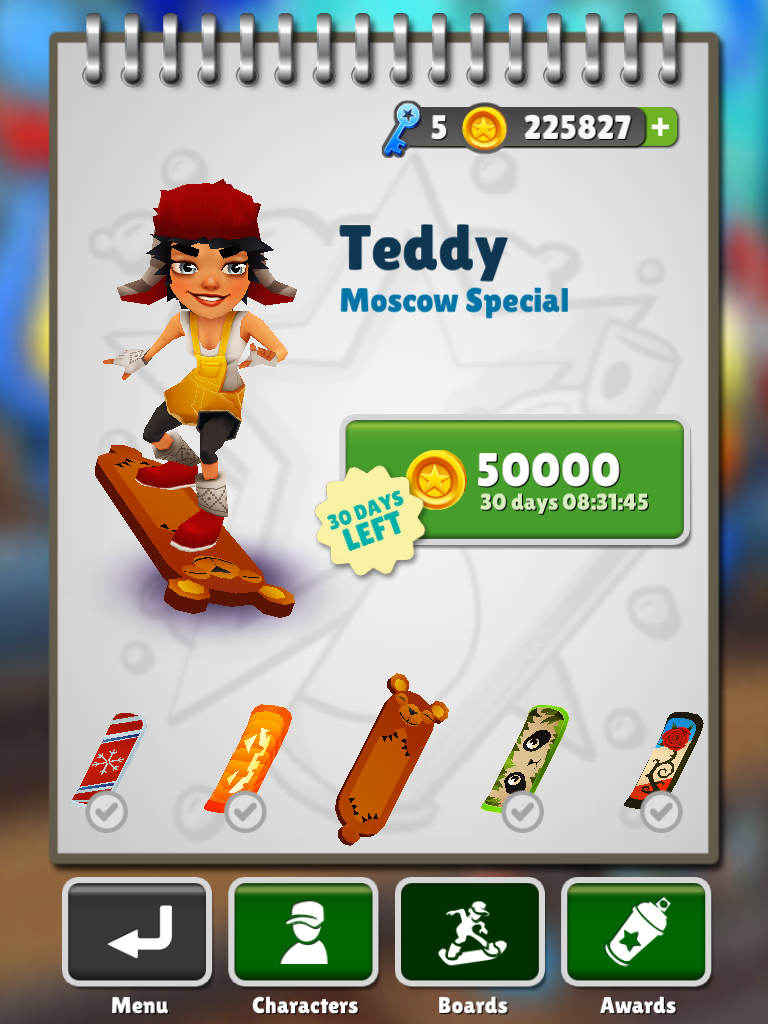
Task: Go to the Awards tab
Action: (x=637, y=932)
